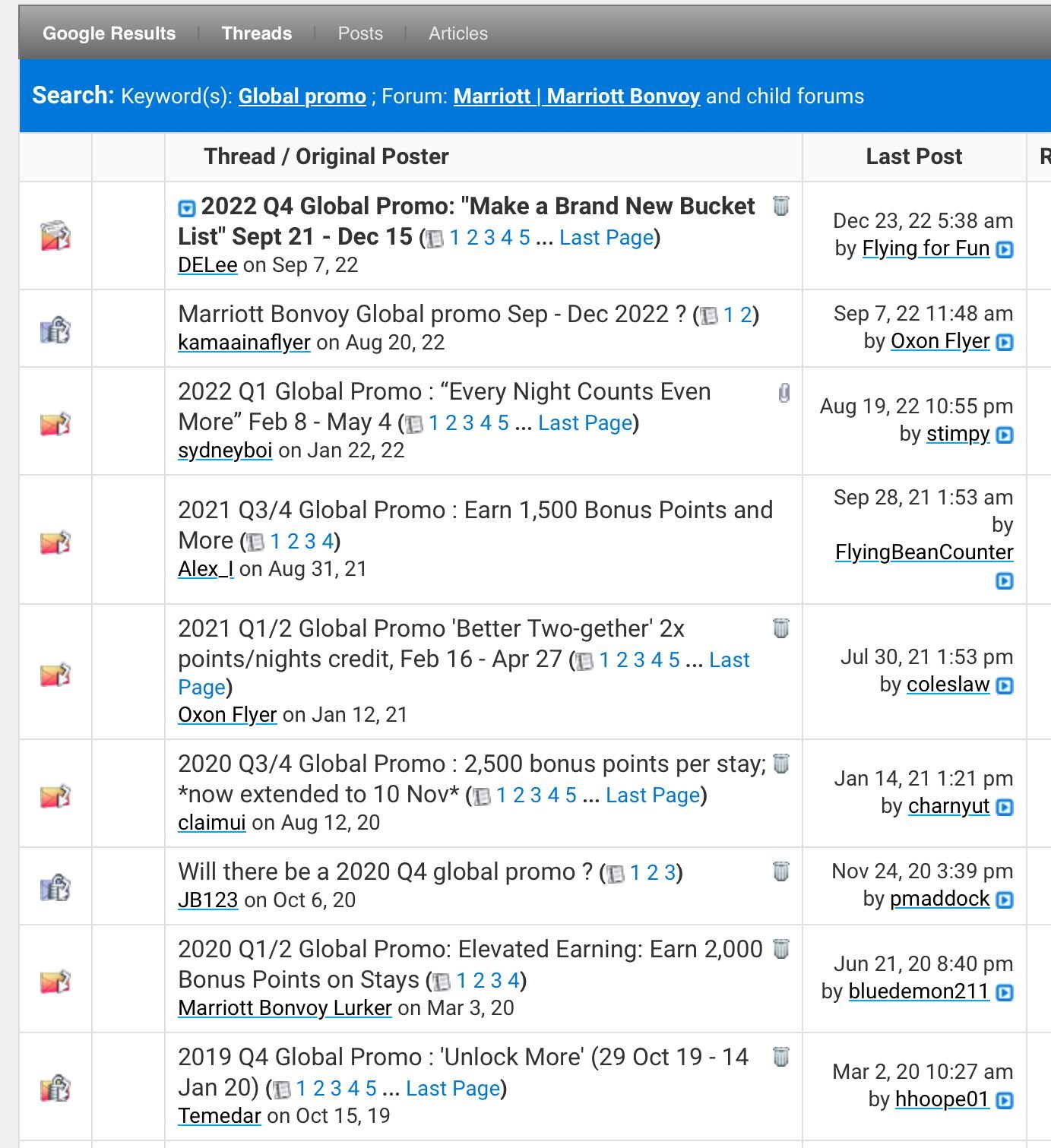Open FlyingBeanCounter's profile
The width and height of the screenshot is (1051, 1148).
coord(923,552)
